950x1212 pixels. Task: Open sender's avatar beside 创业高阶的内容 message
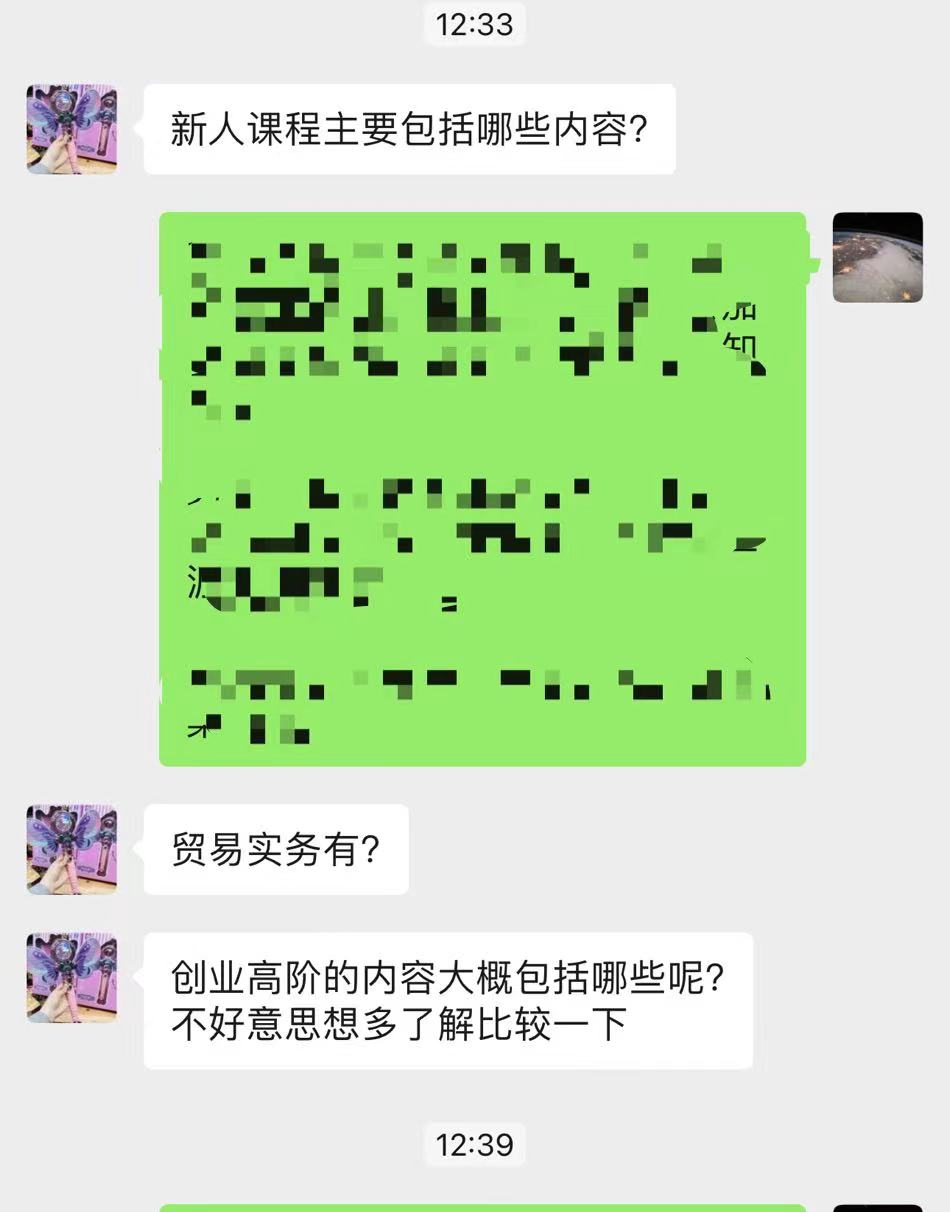[71, 977]
